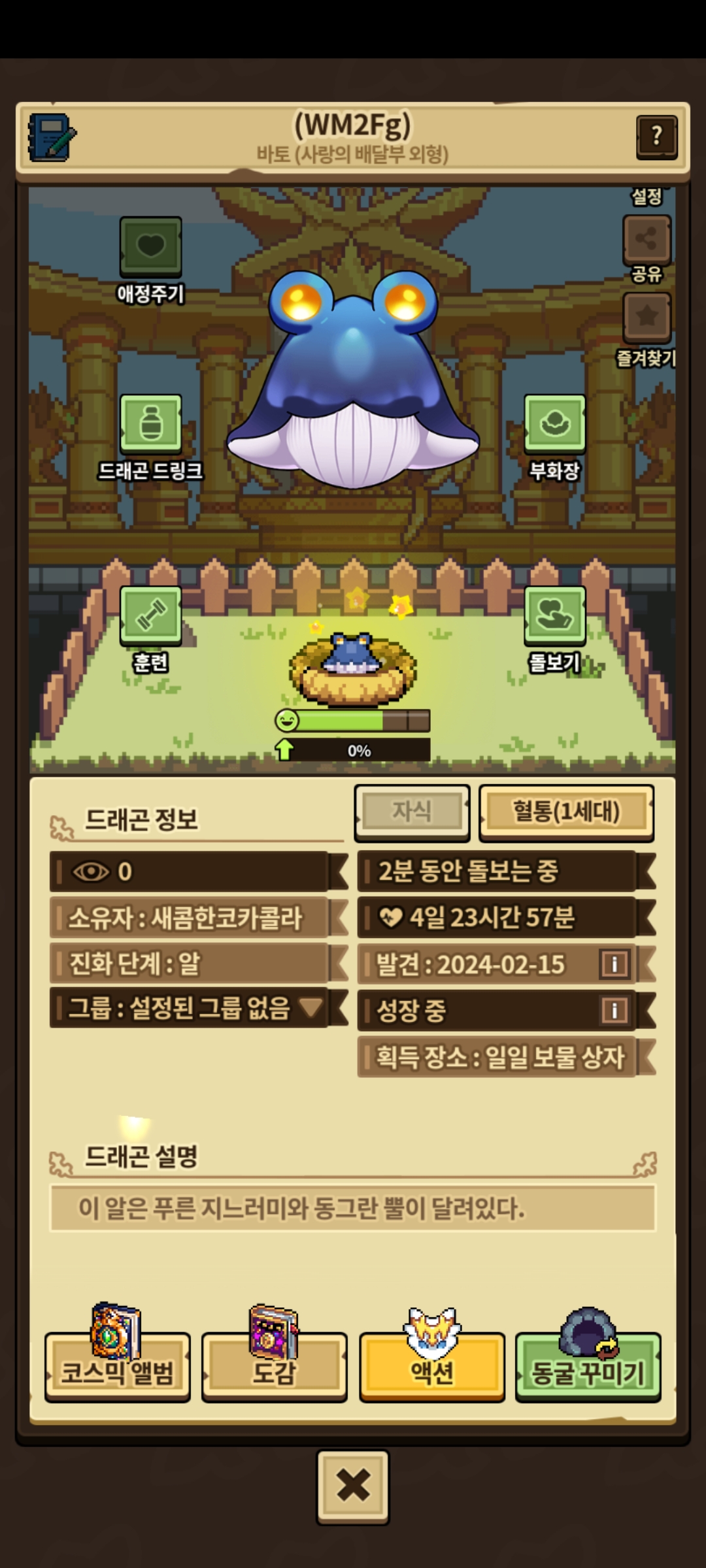The width and height of the screenshot is (706, 1568).
Task: View the 혈통(1세대) lineage
Action: 566,812
